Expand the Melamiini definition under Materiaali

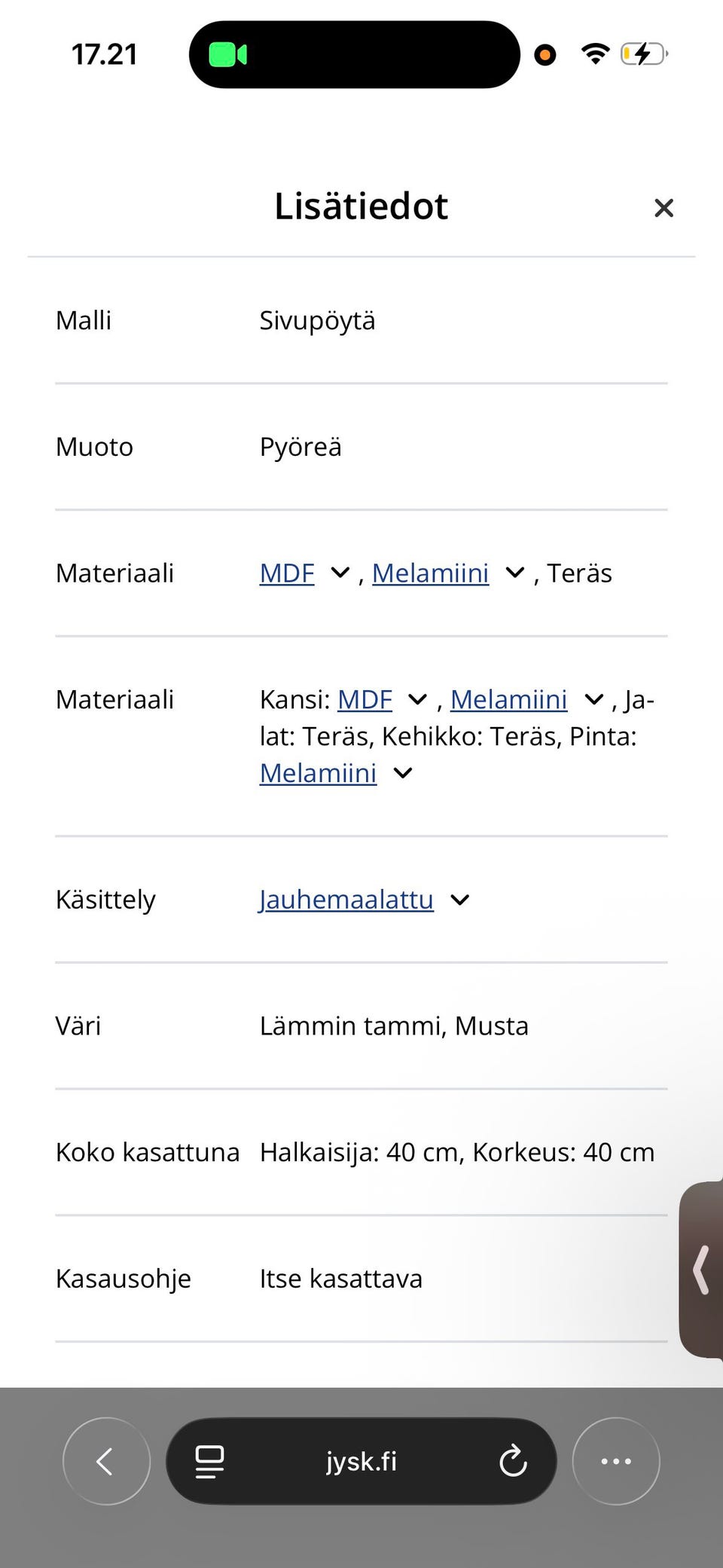click(515, 573)
